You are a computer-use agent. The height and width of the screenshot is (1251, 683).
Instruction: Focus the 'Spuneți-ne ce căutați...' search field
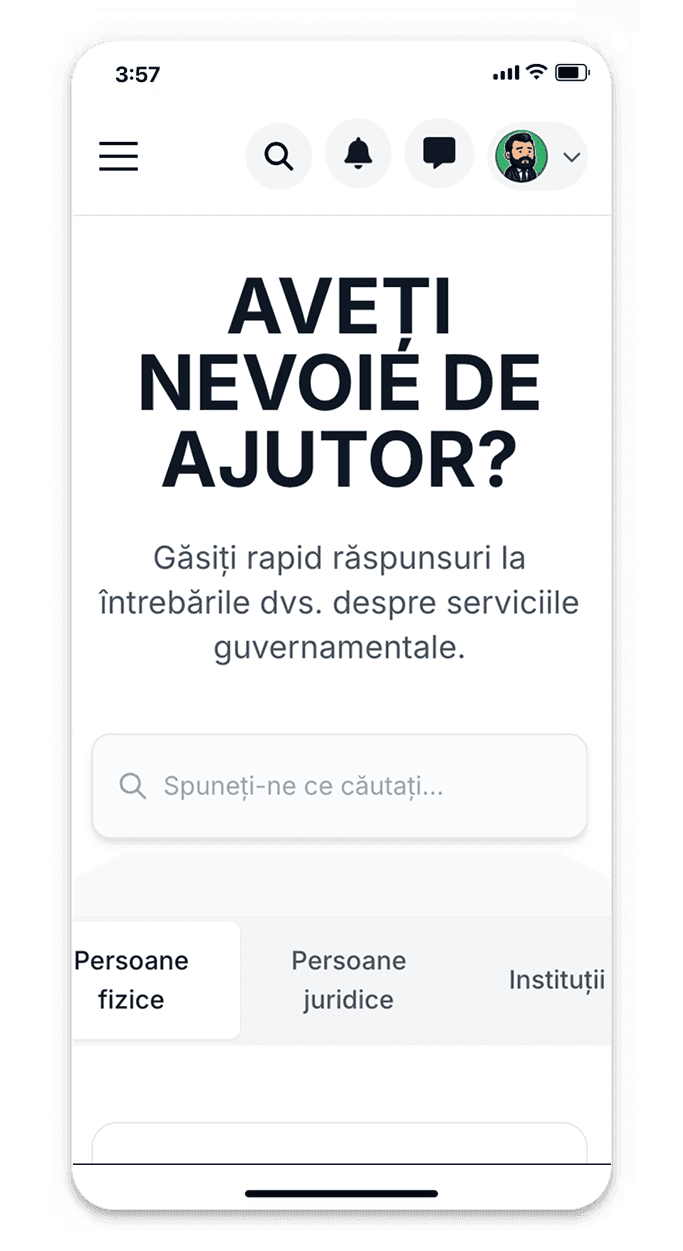point(340,786)
